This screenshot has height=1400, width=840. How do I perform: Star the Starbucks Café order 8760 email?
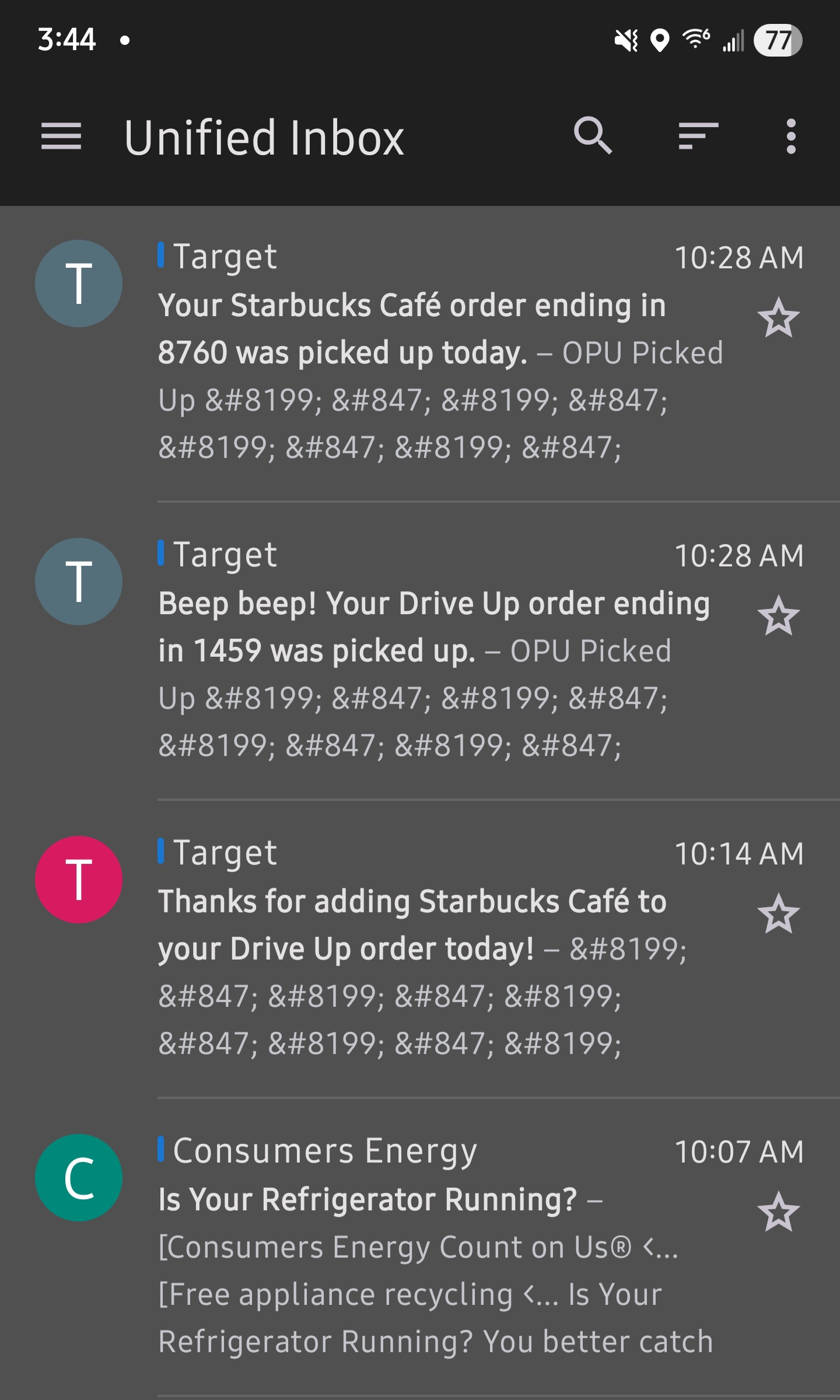pyautogui.click(x=778, y=318)
